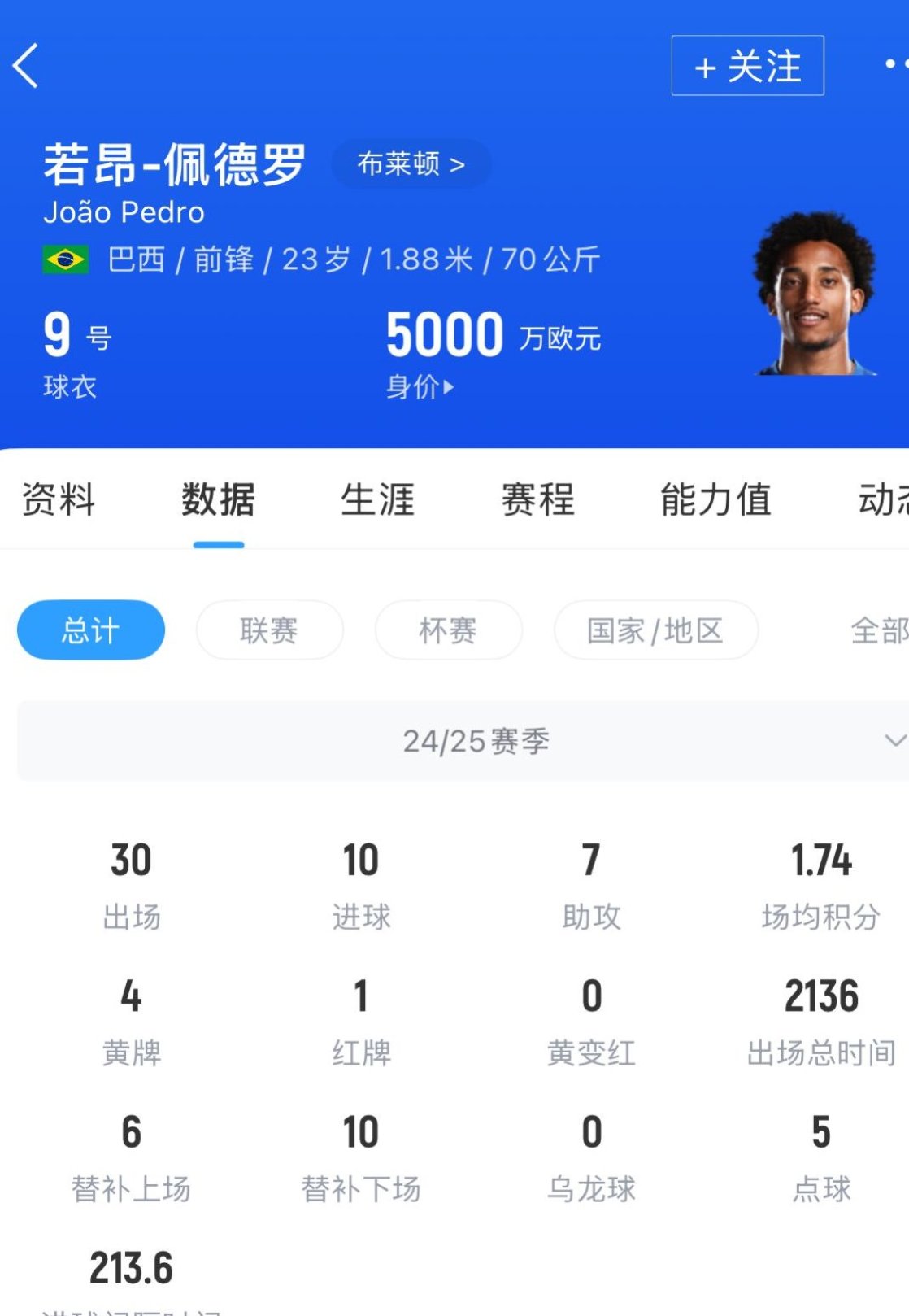Filter stats by 联赛

point(269,630)
